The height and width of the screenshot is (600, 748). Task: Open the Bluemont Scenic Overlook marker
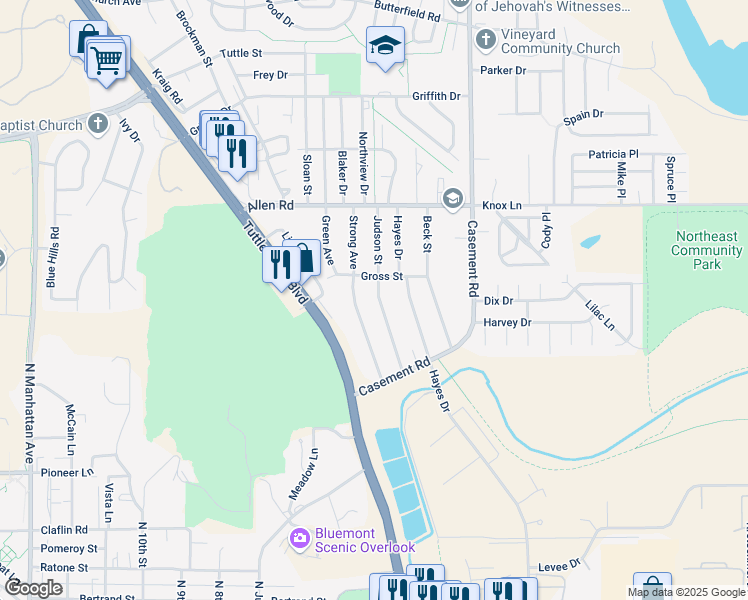[x=300, y=538]
